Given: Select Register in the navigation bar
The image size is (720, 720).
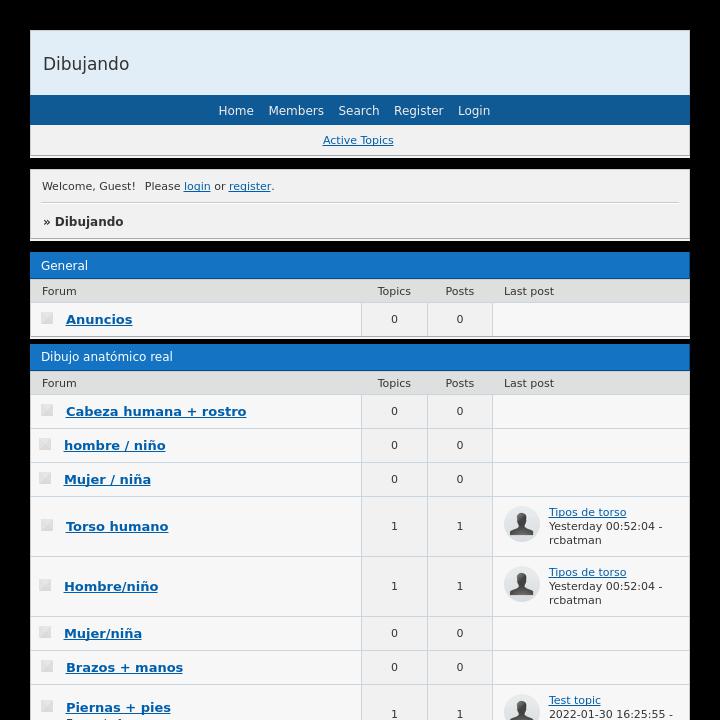Looking at the screenshot, I should click(418, 111).
